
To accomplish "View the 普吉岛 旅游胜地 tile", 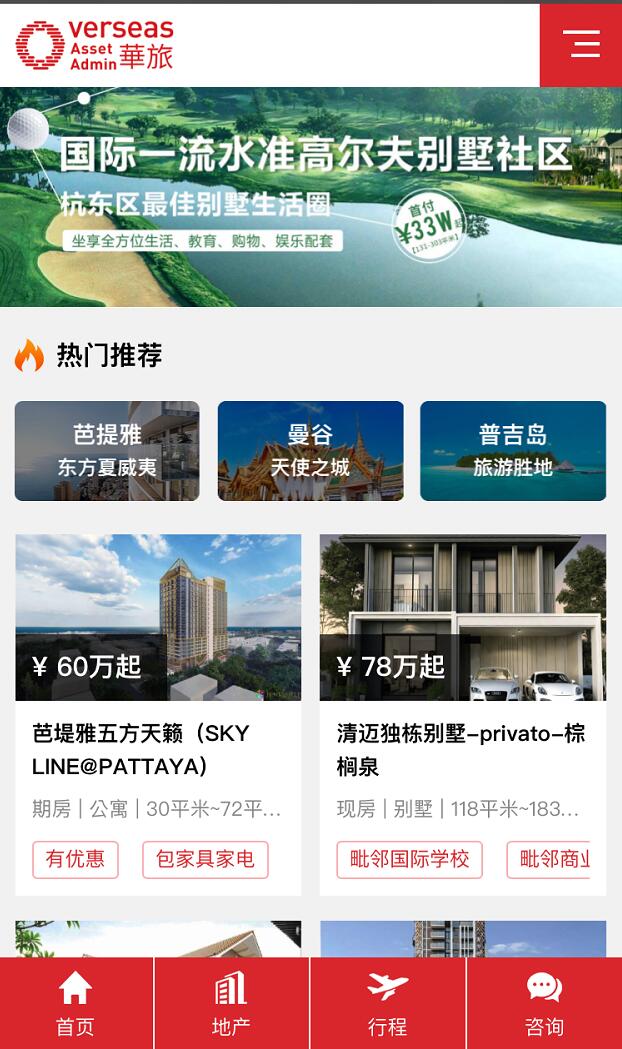I will (513, 451).
